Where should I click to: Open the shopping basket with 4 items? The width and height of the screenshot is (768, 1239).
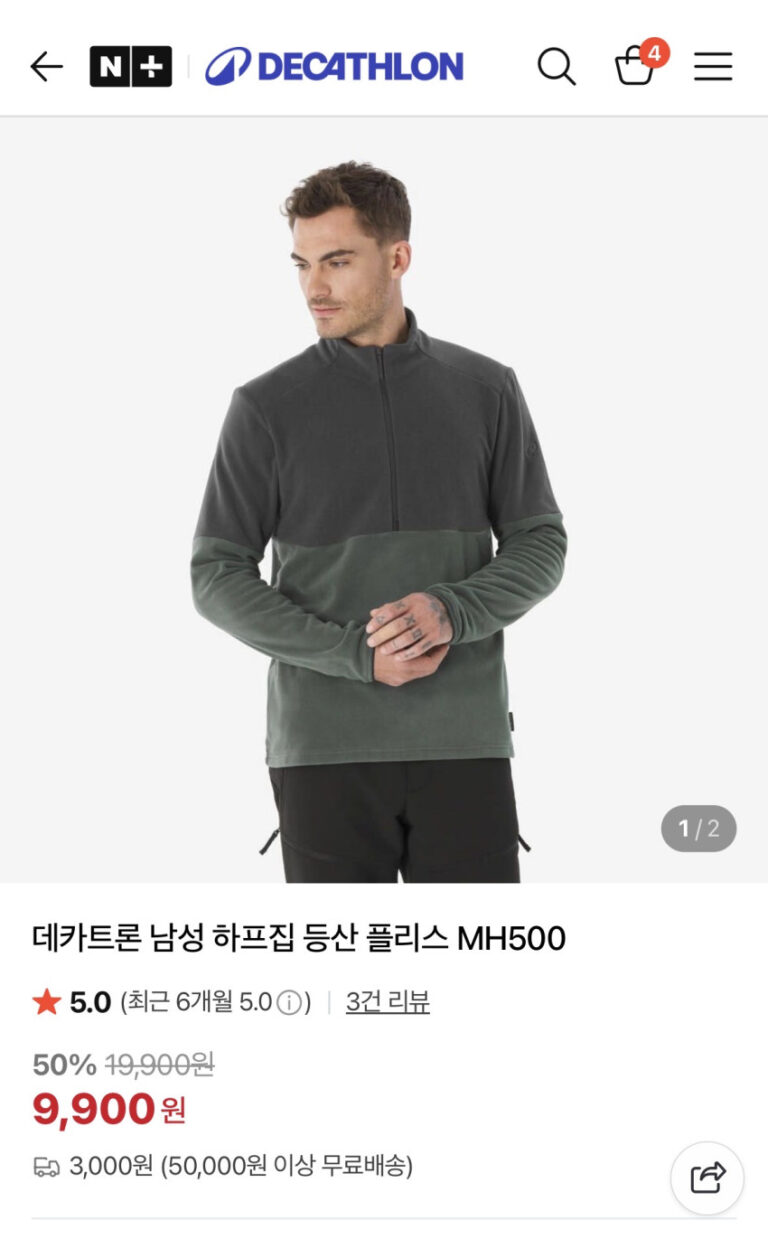click(x=636, y=66)
